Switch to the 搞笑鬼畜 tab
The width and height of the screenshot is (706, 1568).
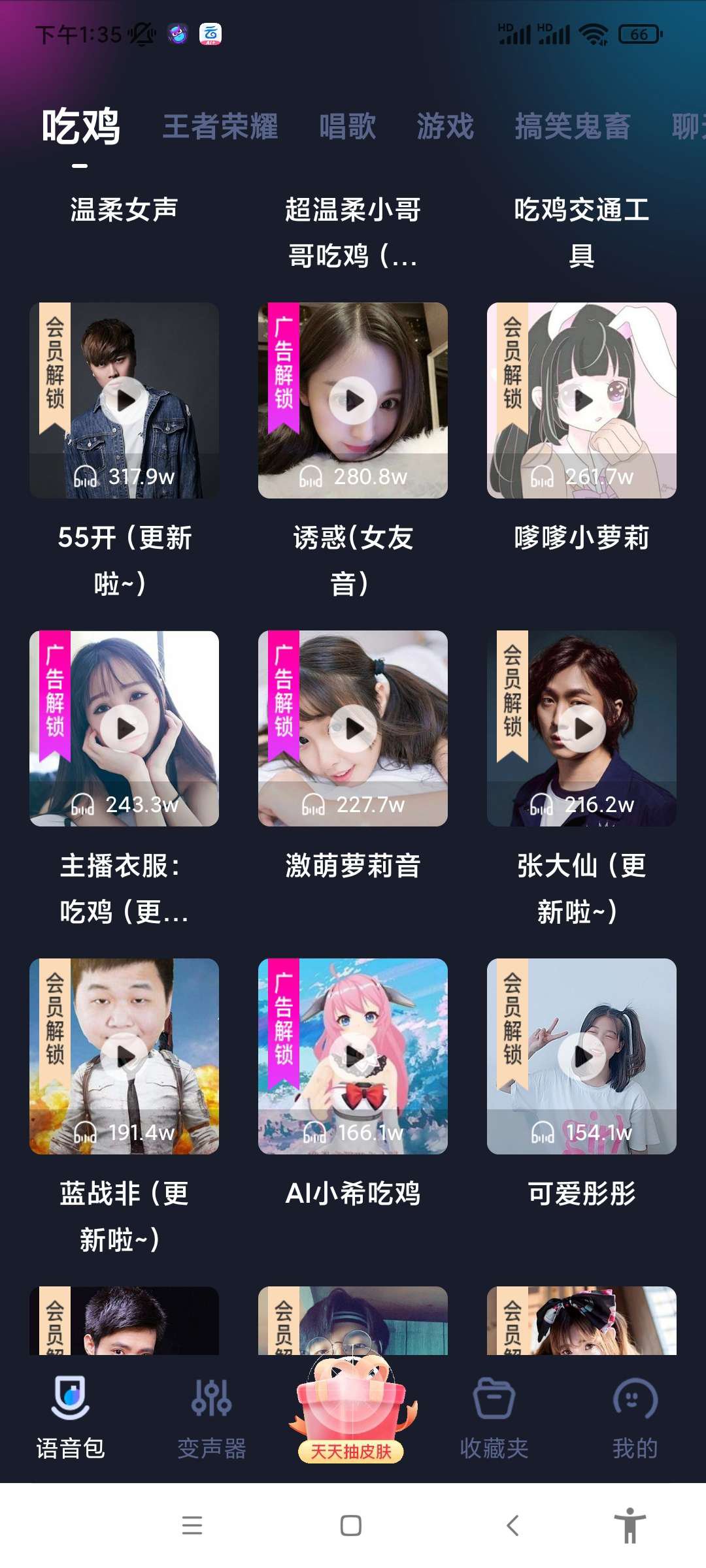572,127
